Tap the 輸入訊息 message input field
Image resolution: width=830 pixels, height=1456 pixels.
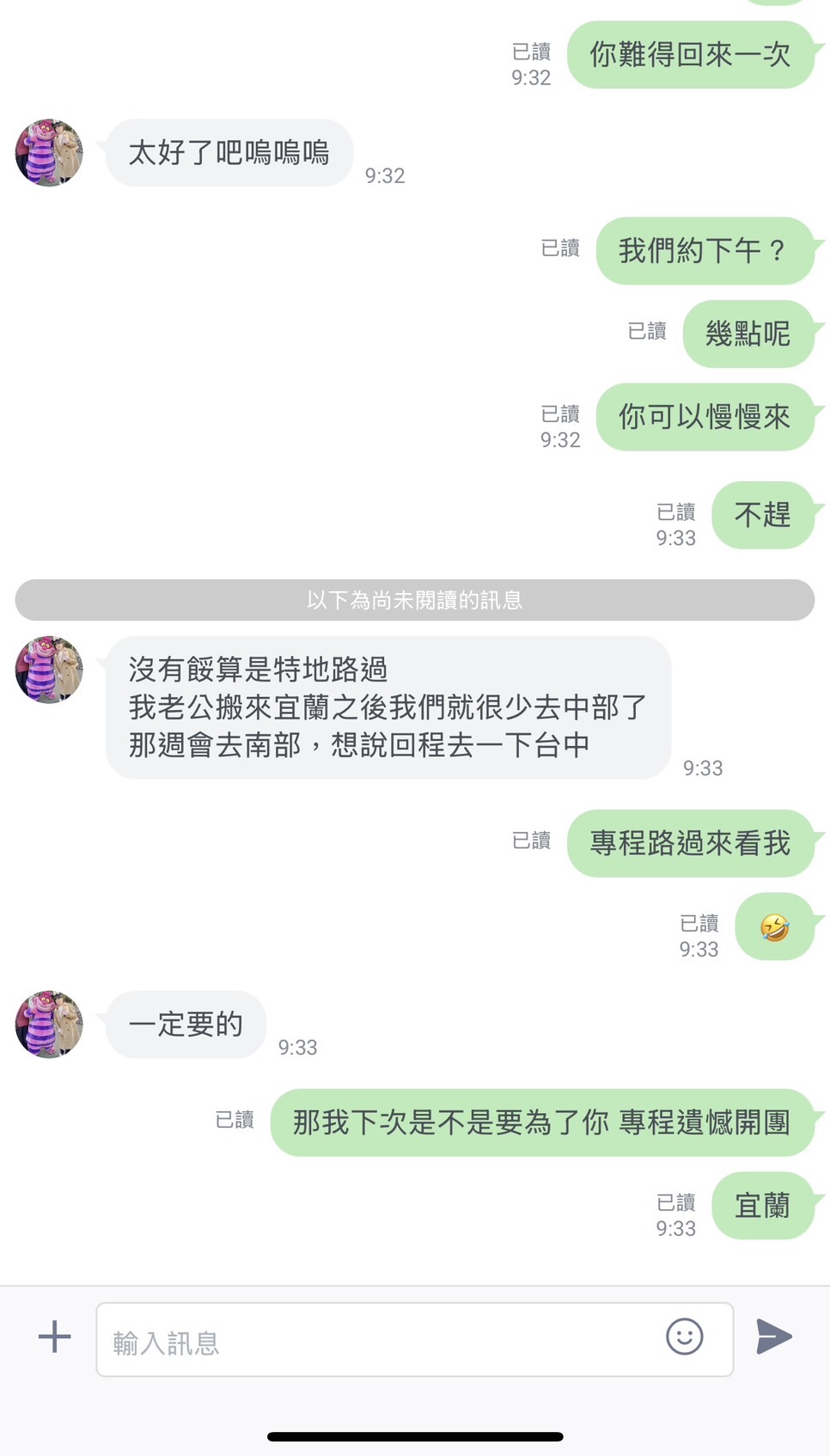click(x=414, y=1339)
